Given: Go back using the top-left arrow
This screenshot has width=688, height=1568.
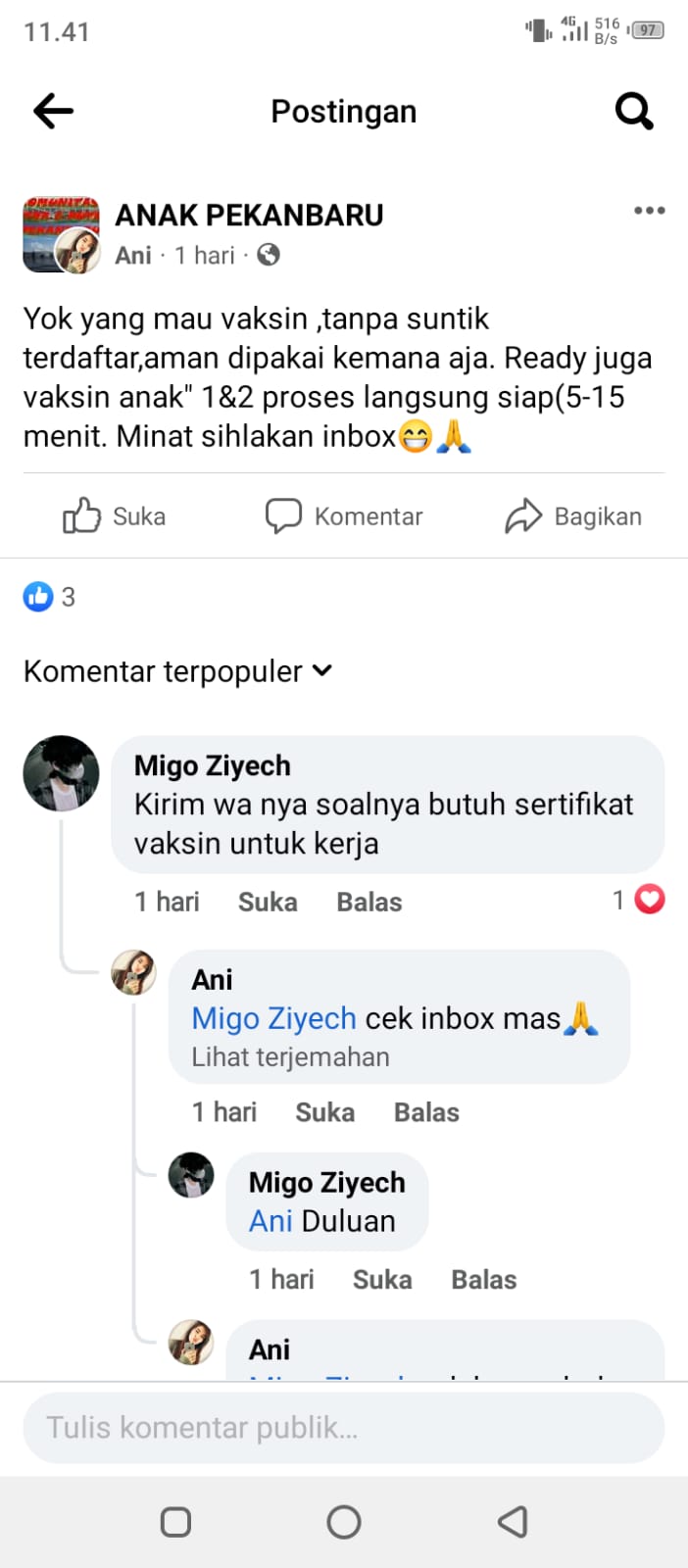Looking at the screenshot, I should click(53, 111).
